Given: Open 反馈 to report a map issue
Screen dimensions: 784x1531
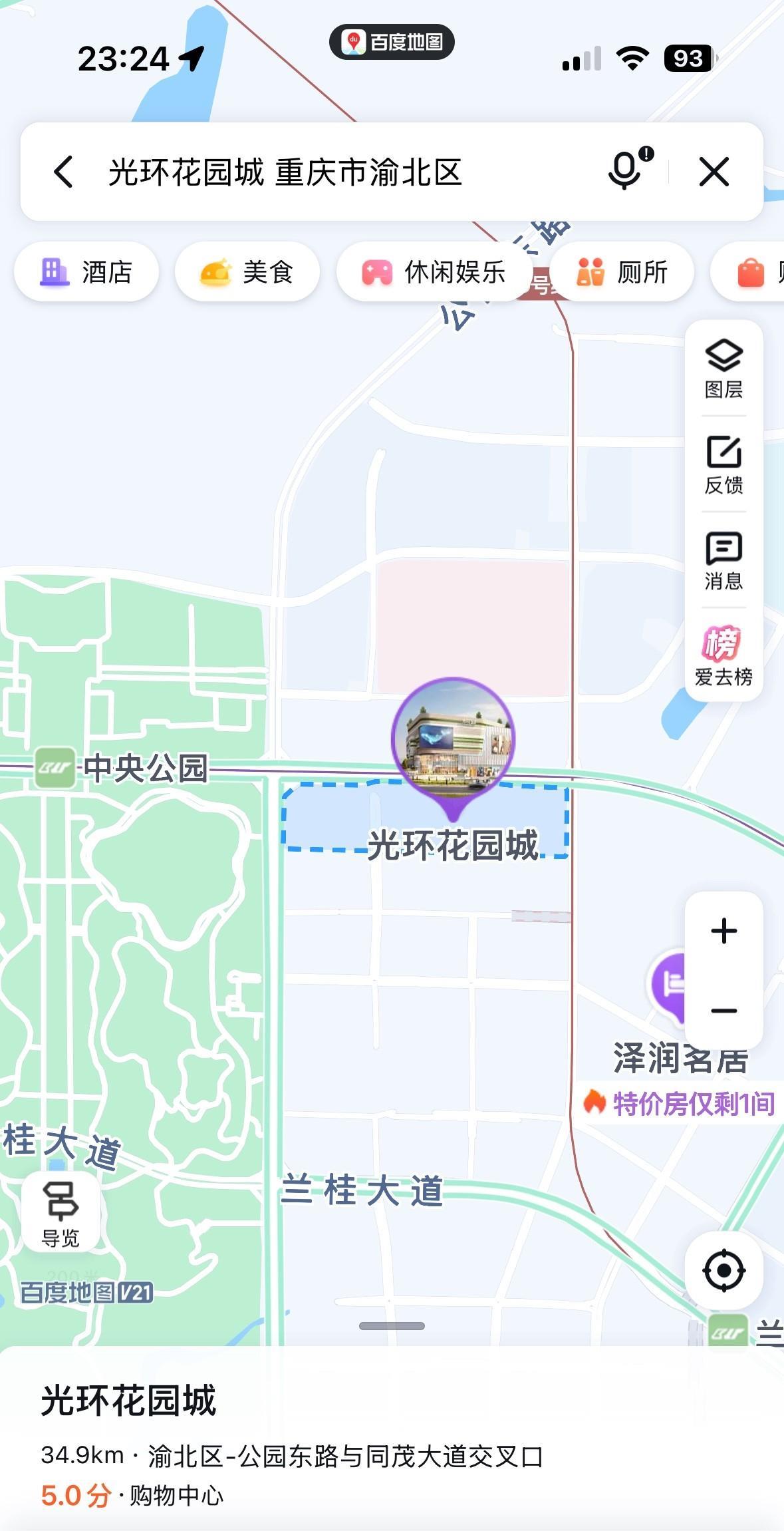Looking at the screenshot, I should point(723,464).
